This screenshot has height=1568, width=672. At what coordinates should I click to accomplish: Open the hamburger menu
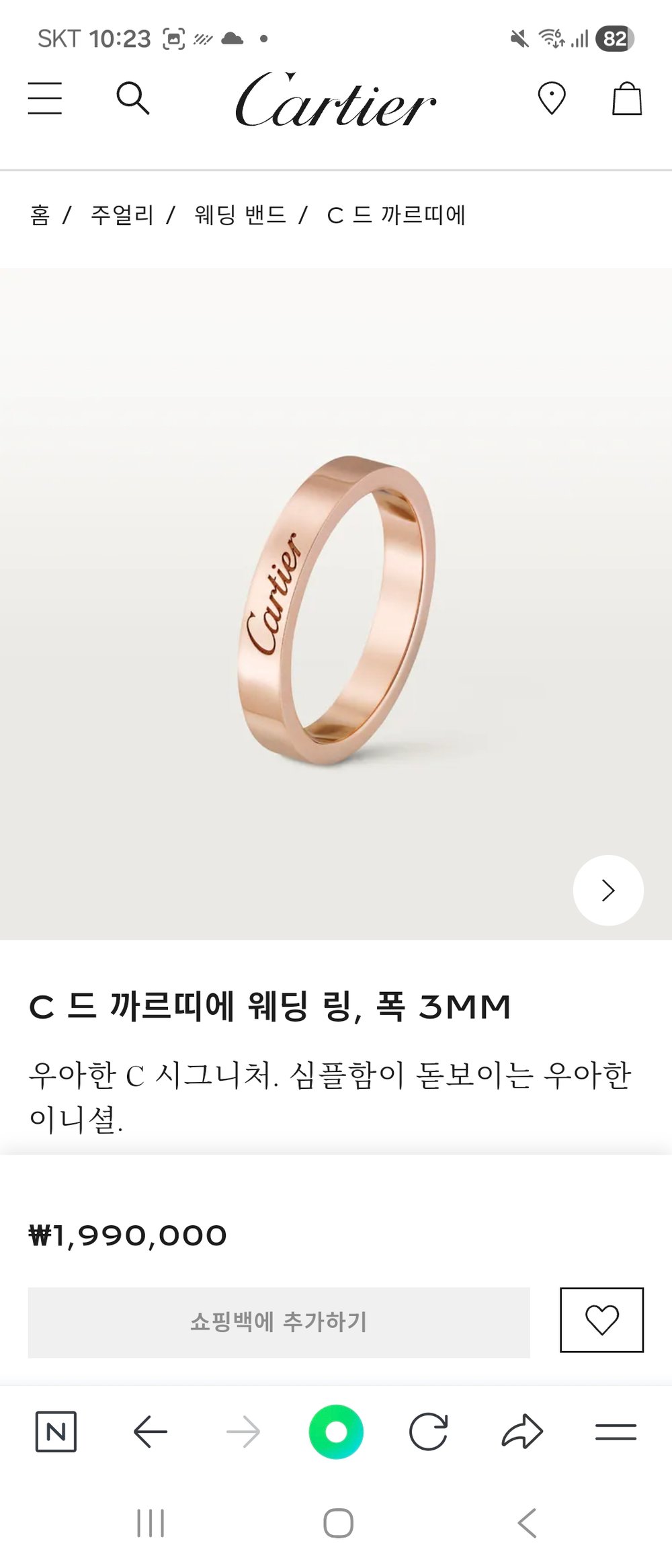click(45, 98)
